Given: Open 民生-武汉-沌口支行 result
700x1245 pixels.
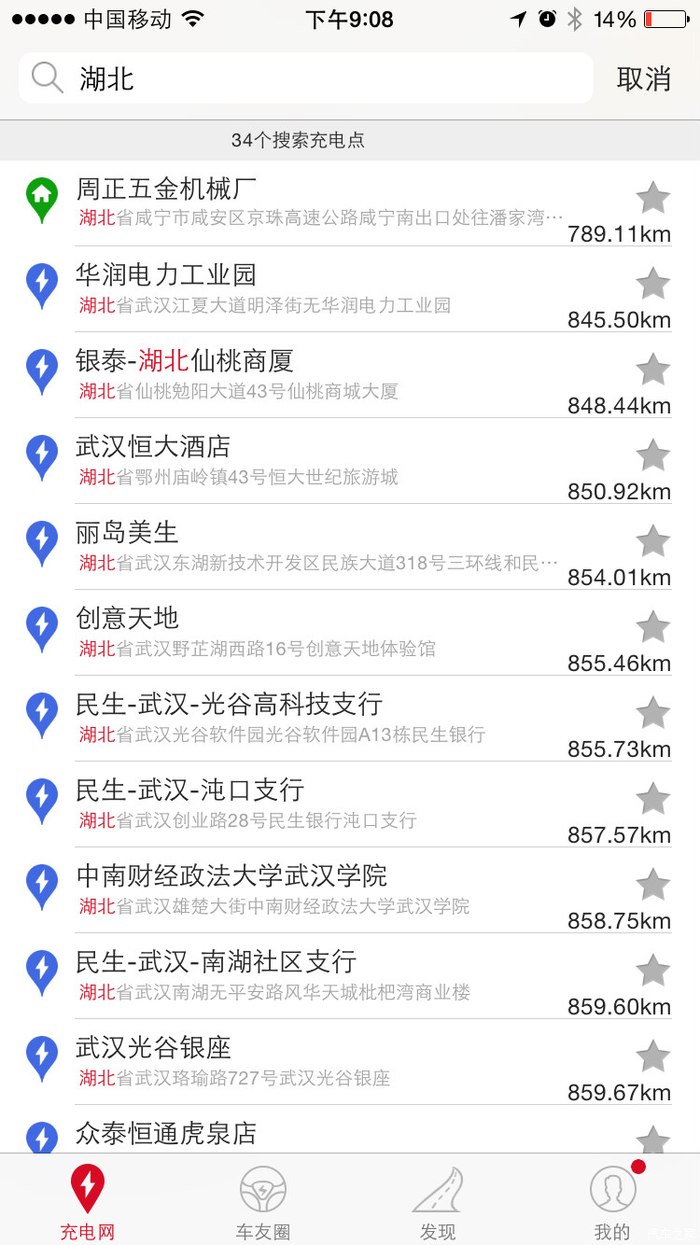Looking at the screenshot, I should point(300,804).
